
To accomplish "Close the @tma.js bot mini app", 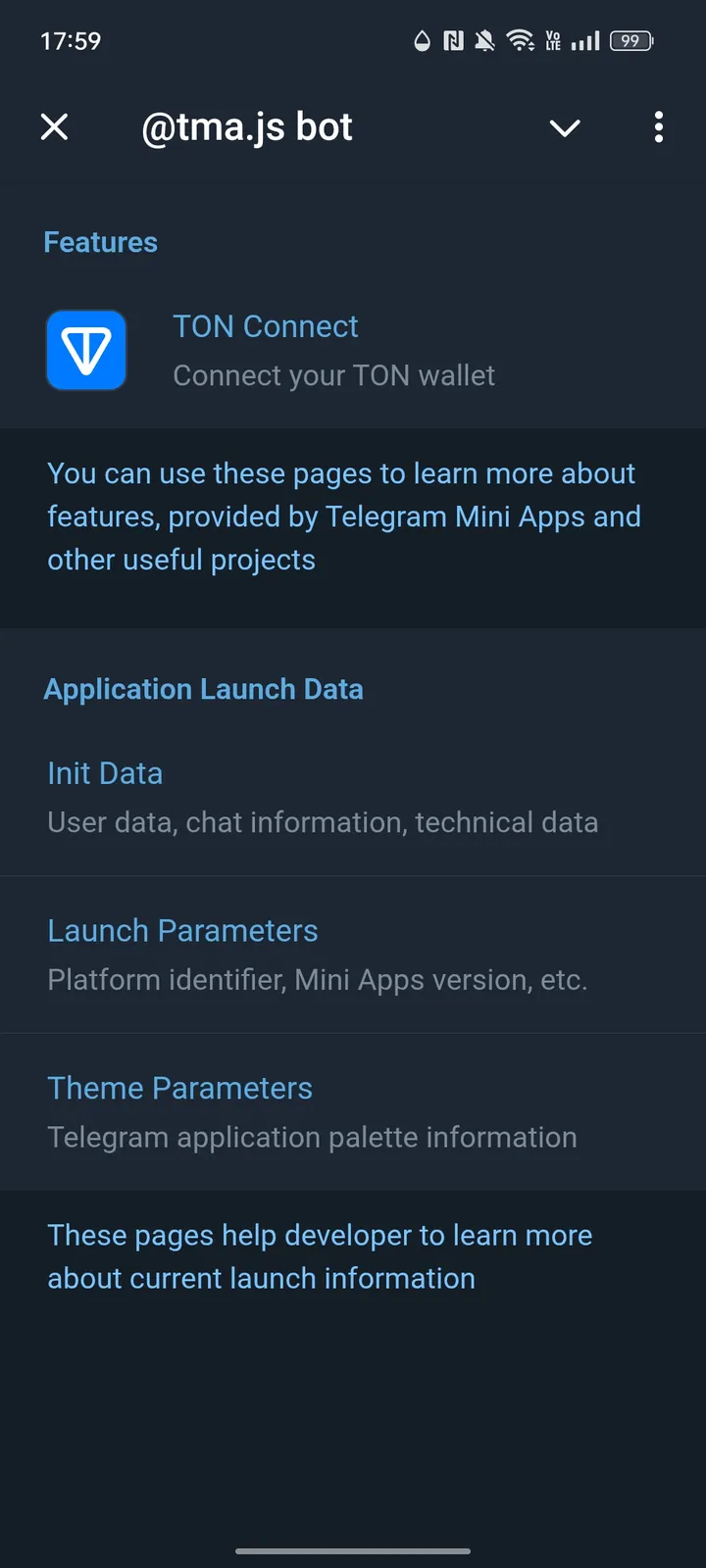I will [55, 127].
